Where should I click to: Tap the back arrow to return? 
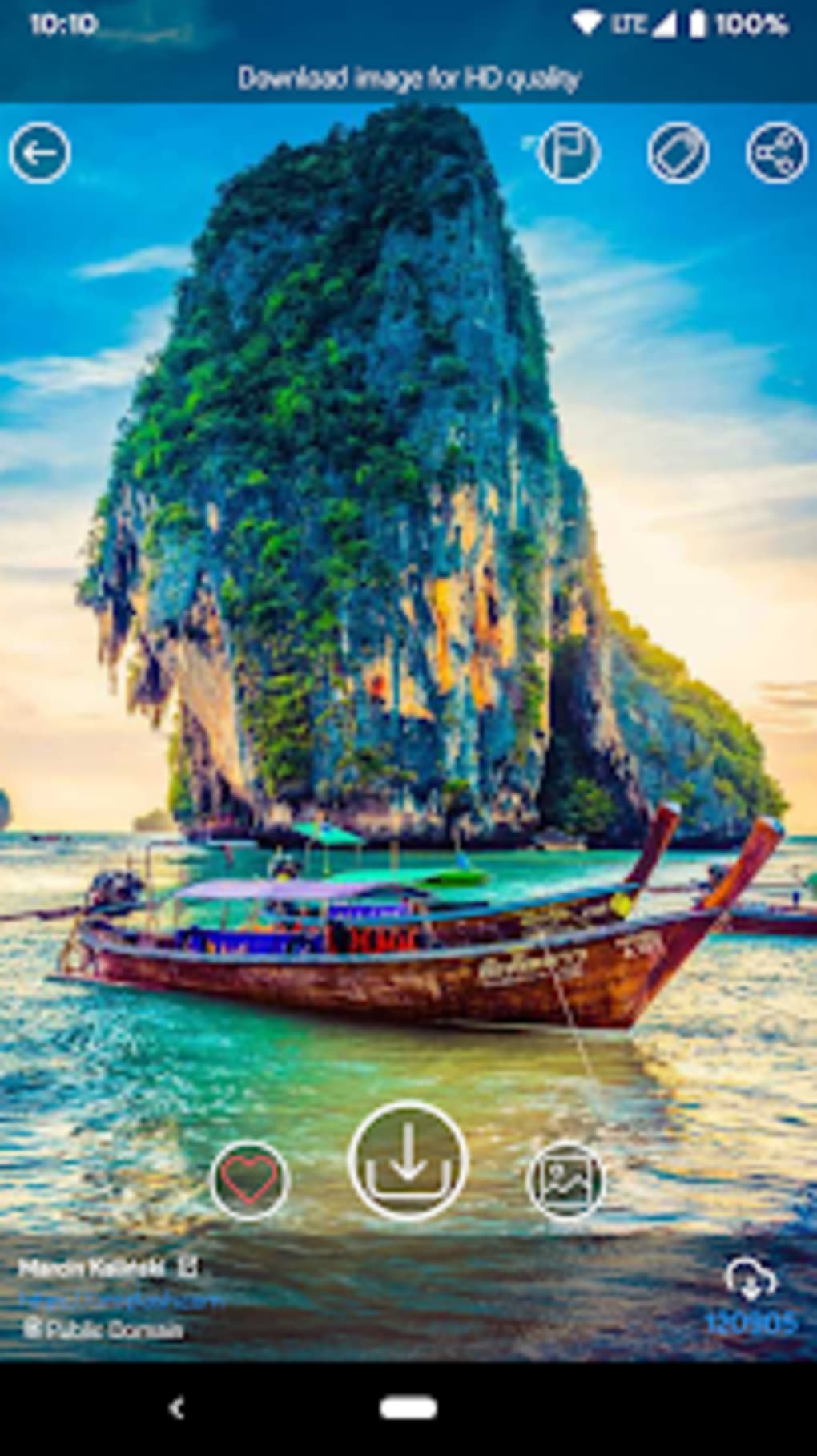coord(42,151)
